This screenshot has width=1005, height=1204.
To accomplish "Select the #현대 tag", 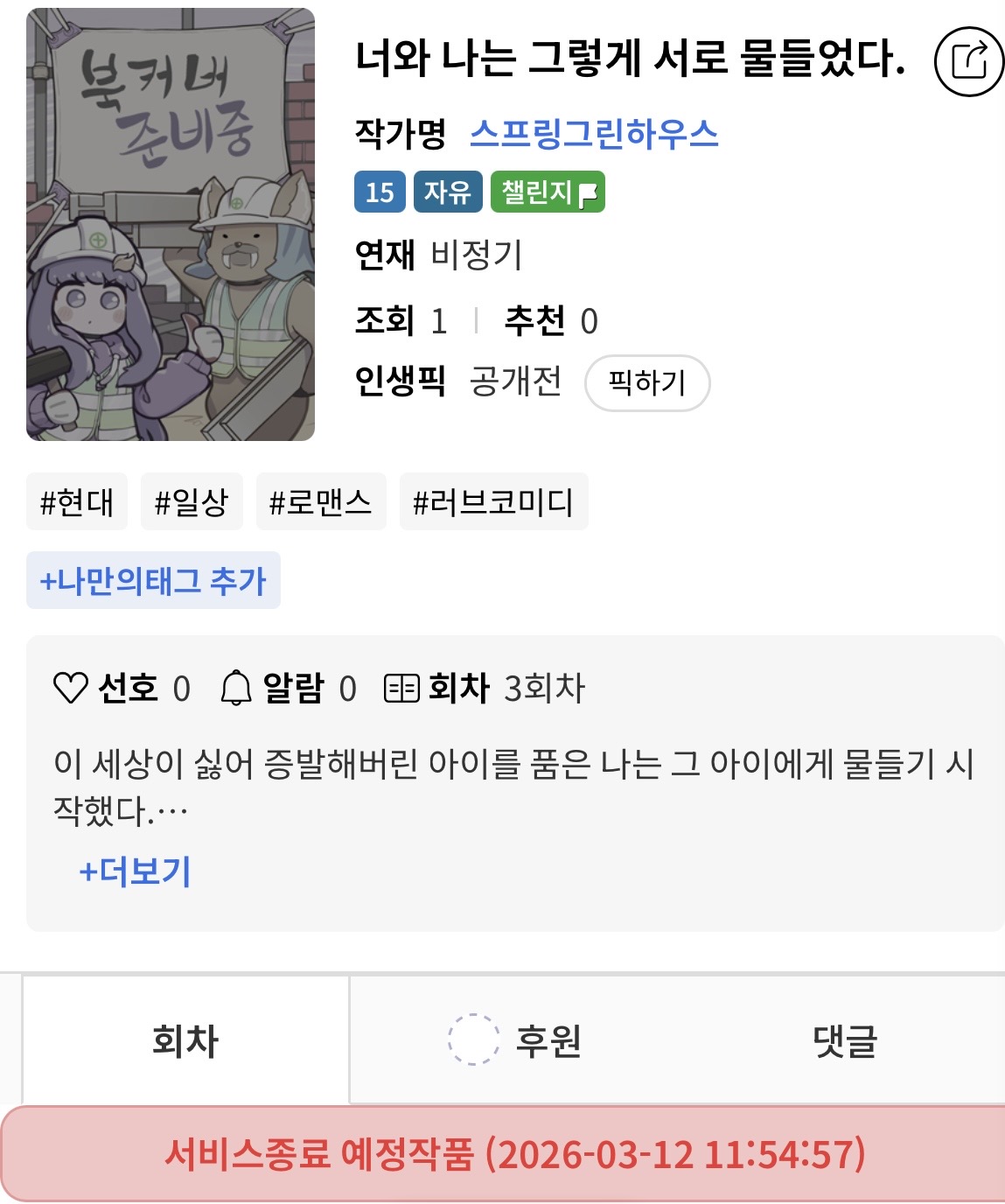I will coord(77,502).
